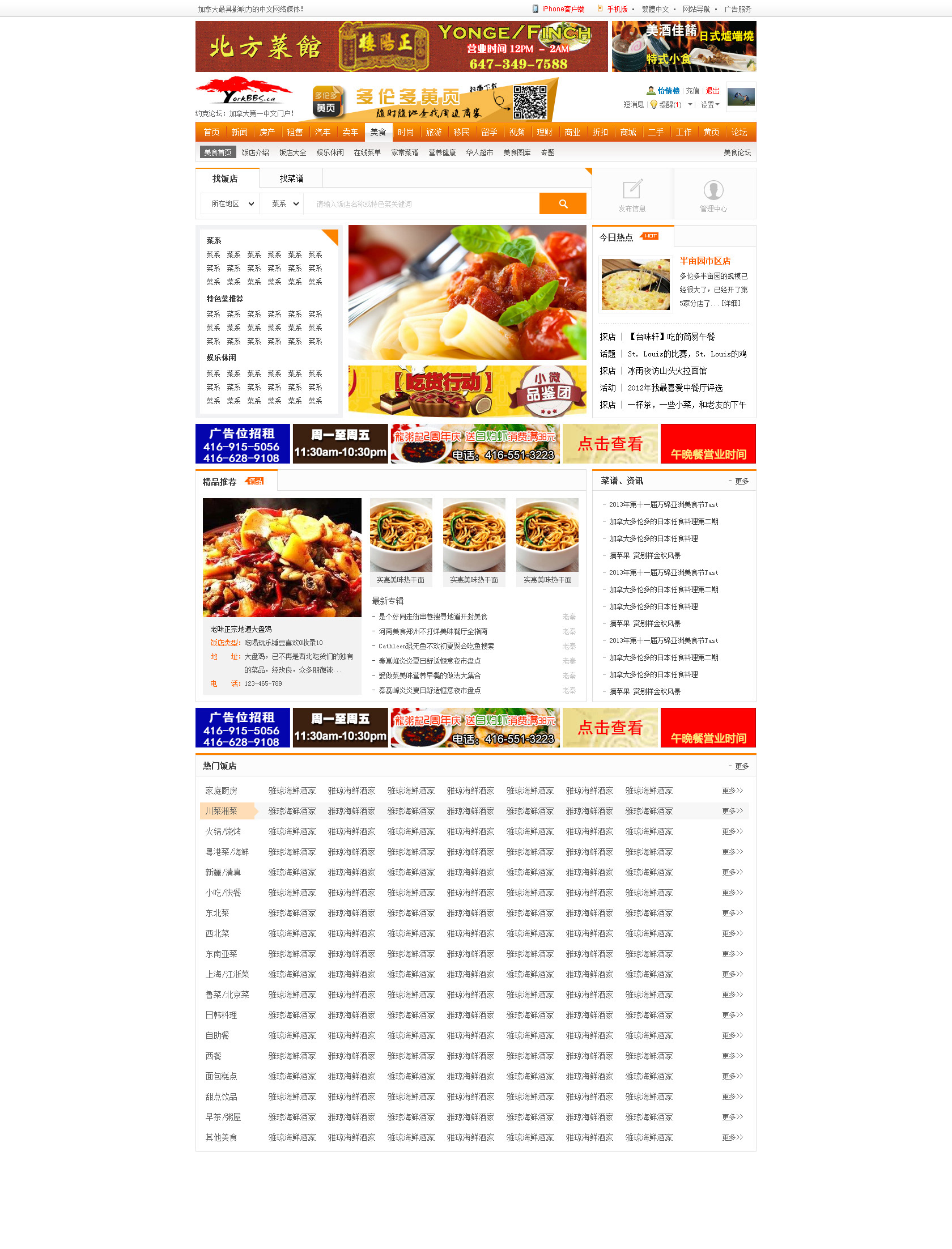Open 冰雨夜访山头火拉面馆 article

667,371
